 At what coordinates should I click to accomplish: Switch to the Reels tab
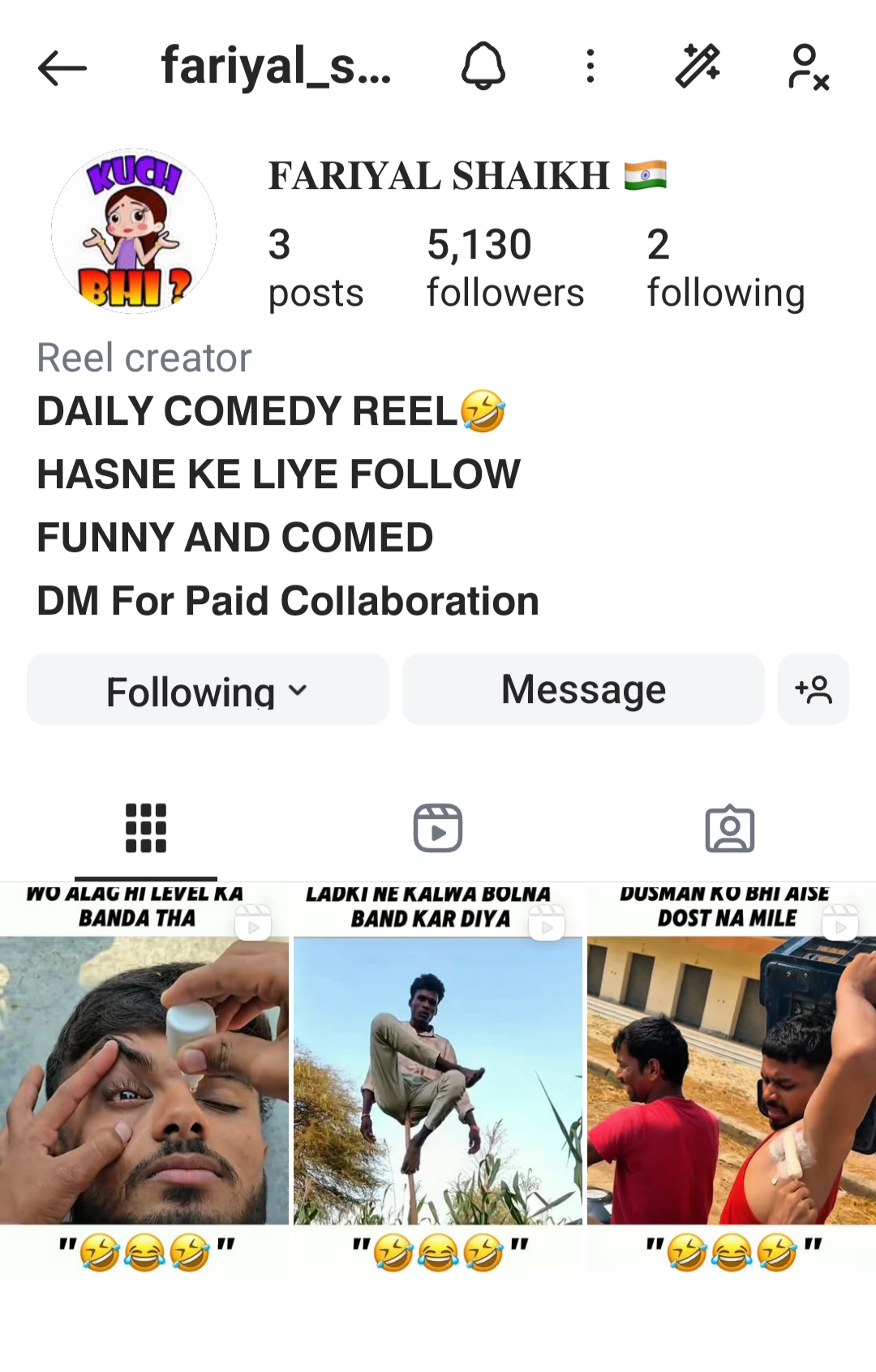[438, 829]
